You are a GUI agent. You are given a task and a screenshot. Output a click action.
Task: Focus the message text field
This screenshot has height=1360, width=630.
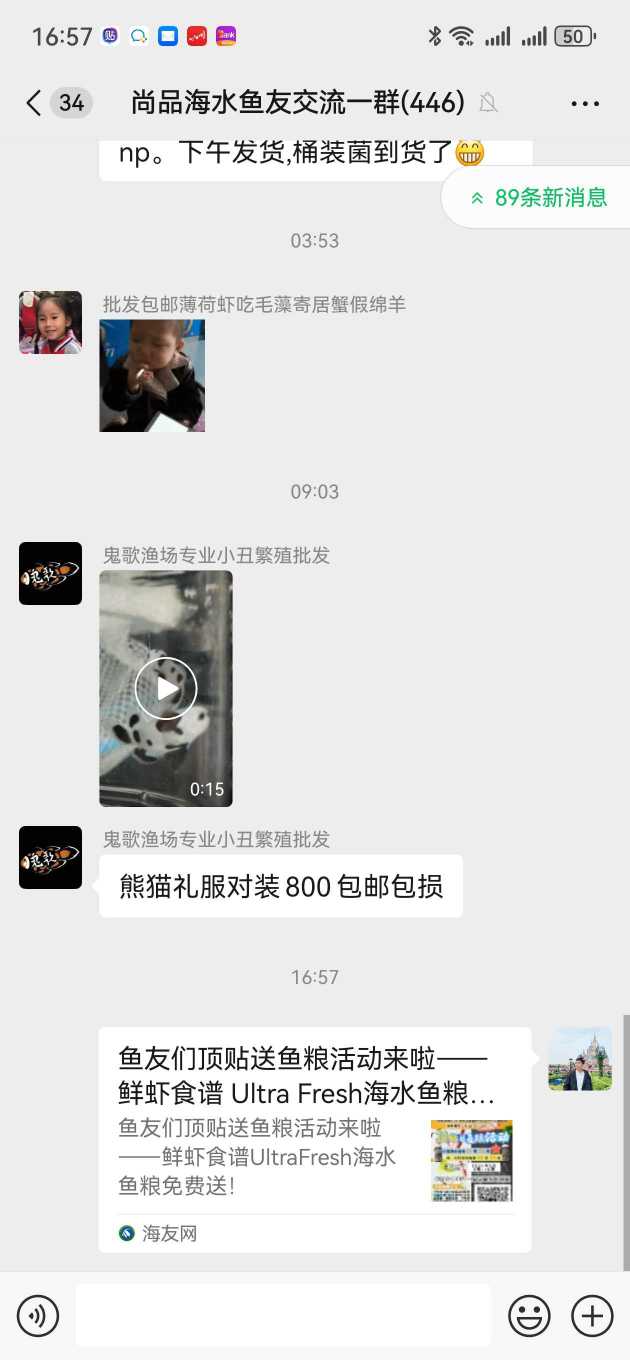click(283, 1316)
